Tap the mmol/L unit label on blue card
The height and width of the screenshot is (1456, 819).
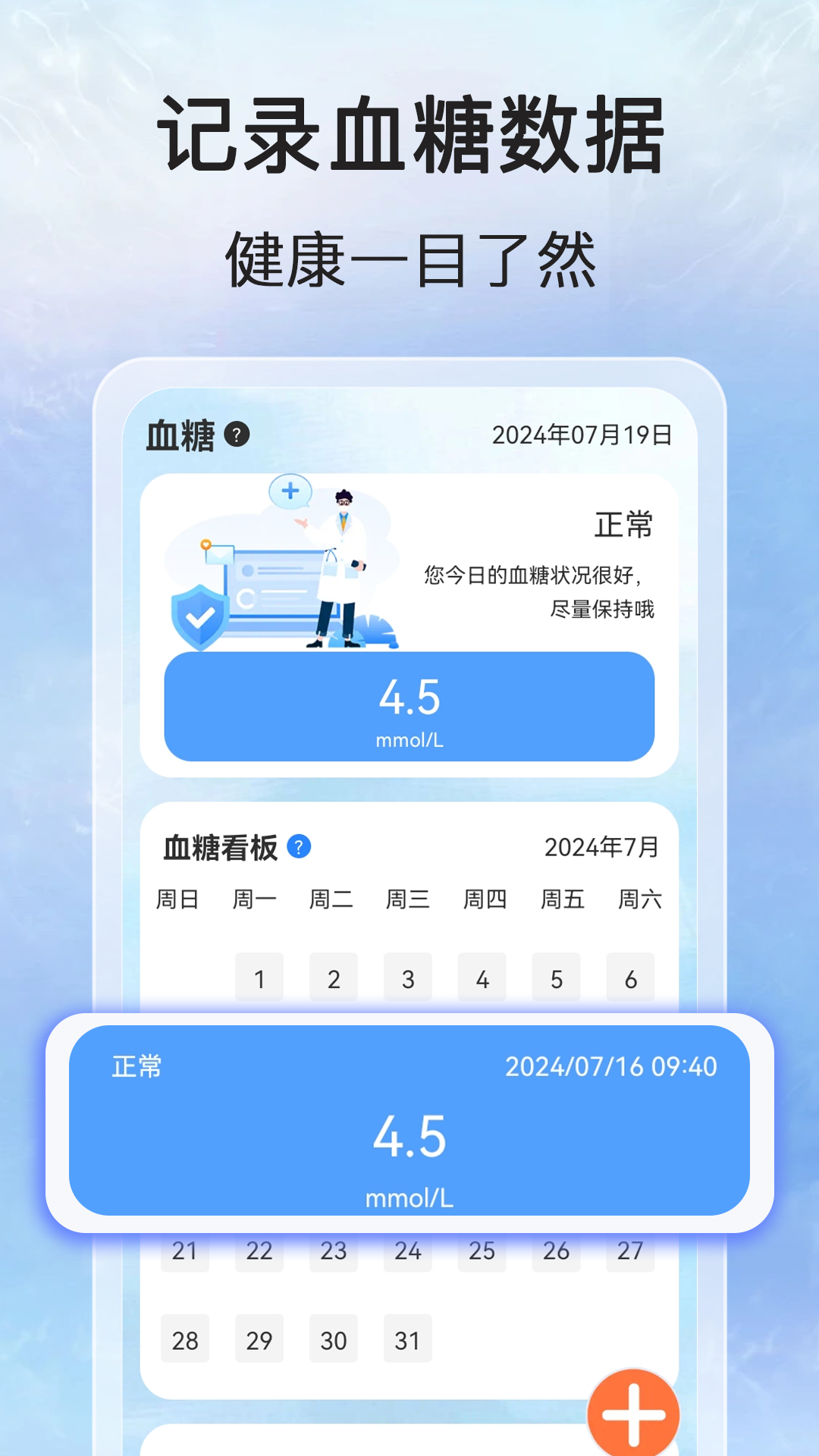pos(409,741)
